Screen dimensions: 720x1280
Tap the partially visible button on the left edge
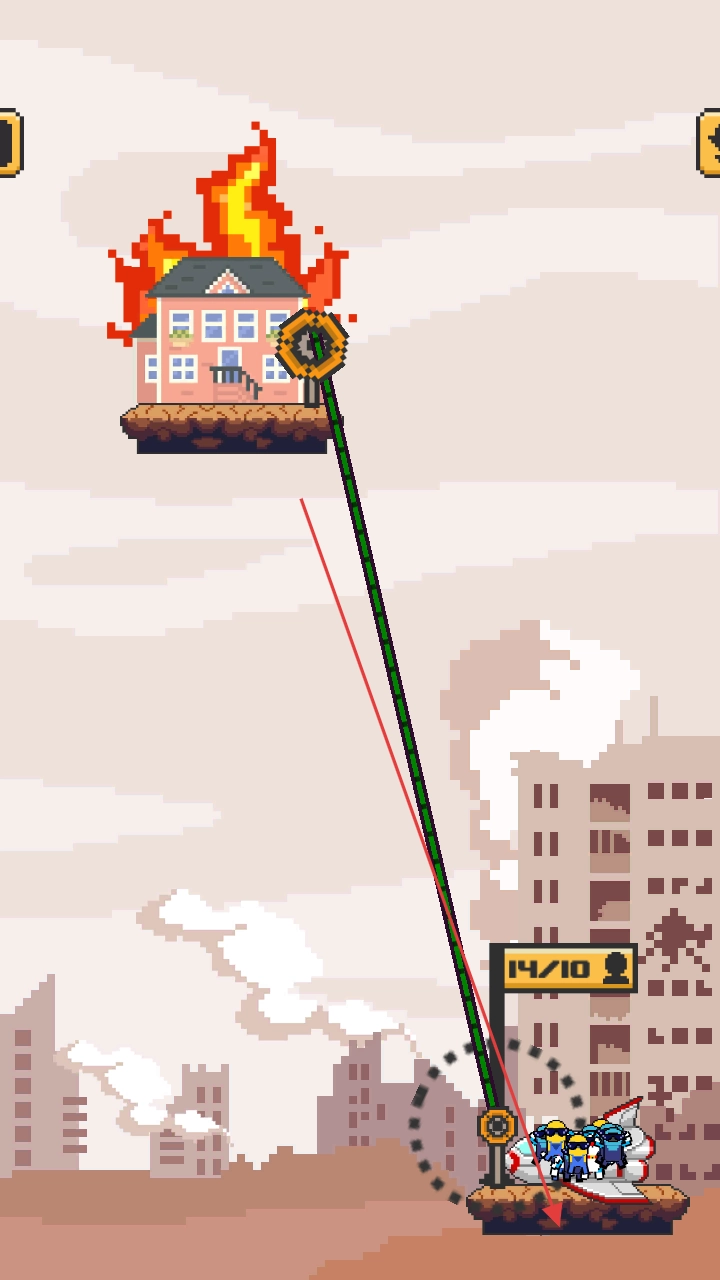pyautogui.click(x=8, y=143)
